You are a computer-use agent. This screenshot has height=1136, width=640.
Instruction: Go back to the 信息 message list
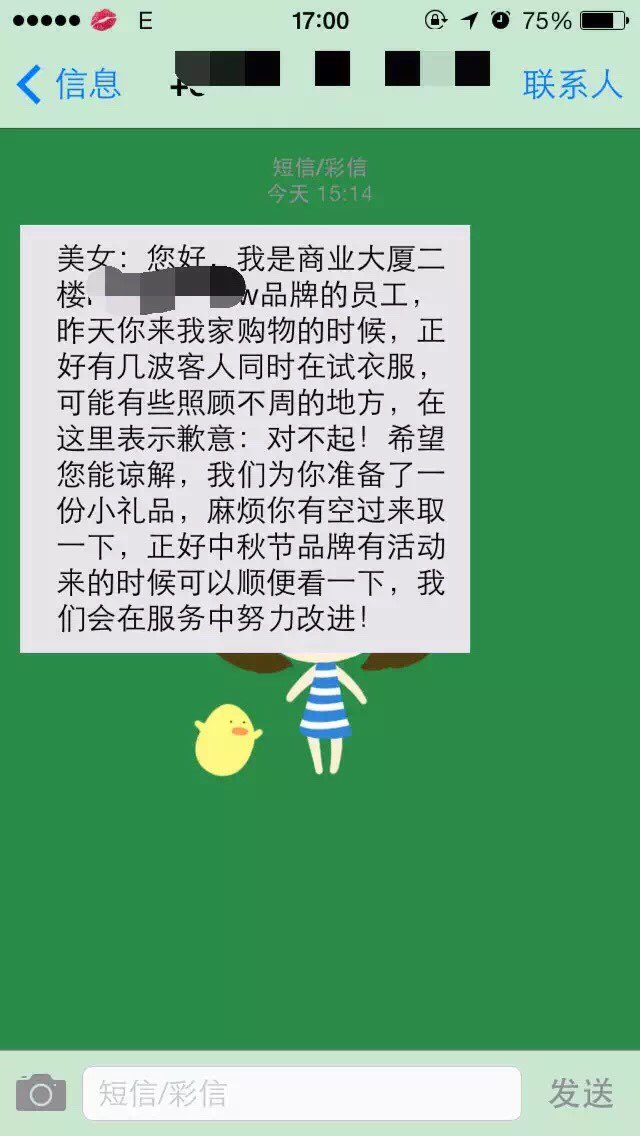(x=69, y=84)
